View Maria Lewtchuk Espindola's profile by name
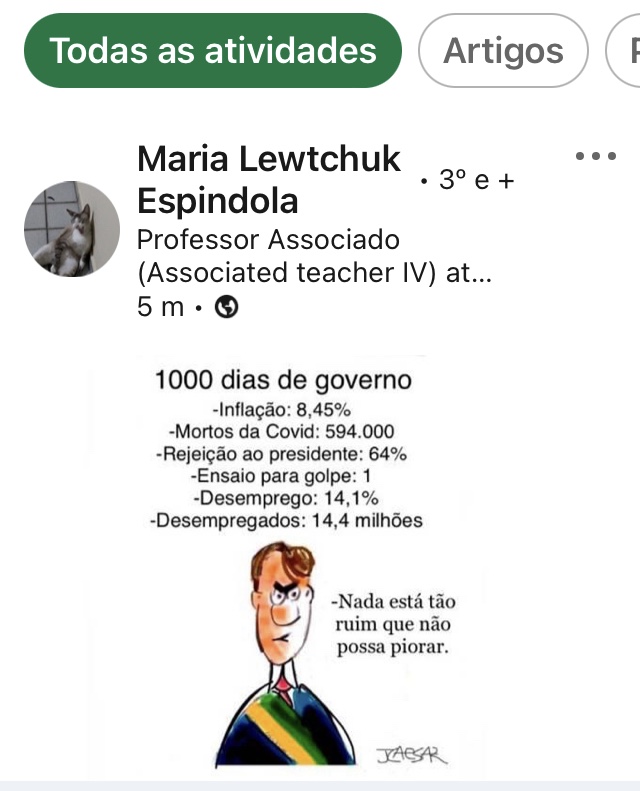Viewport: 640px width, 791px height. click(x=268, y=180)
